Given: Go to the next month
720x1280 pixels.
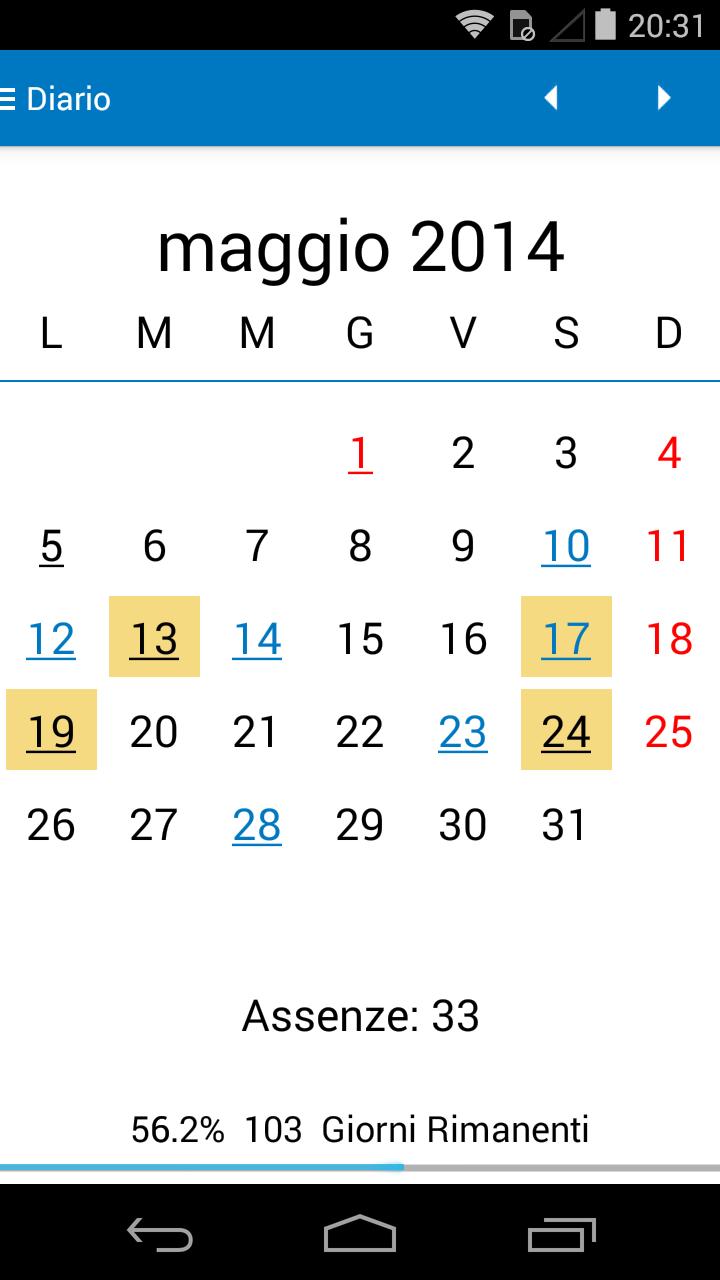Looking at the screenshot, I should 663,98.
